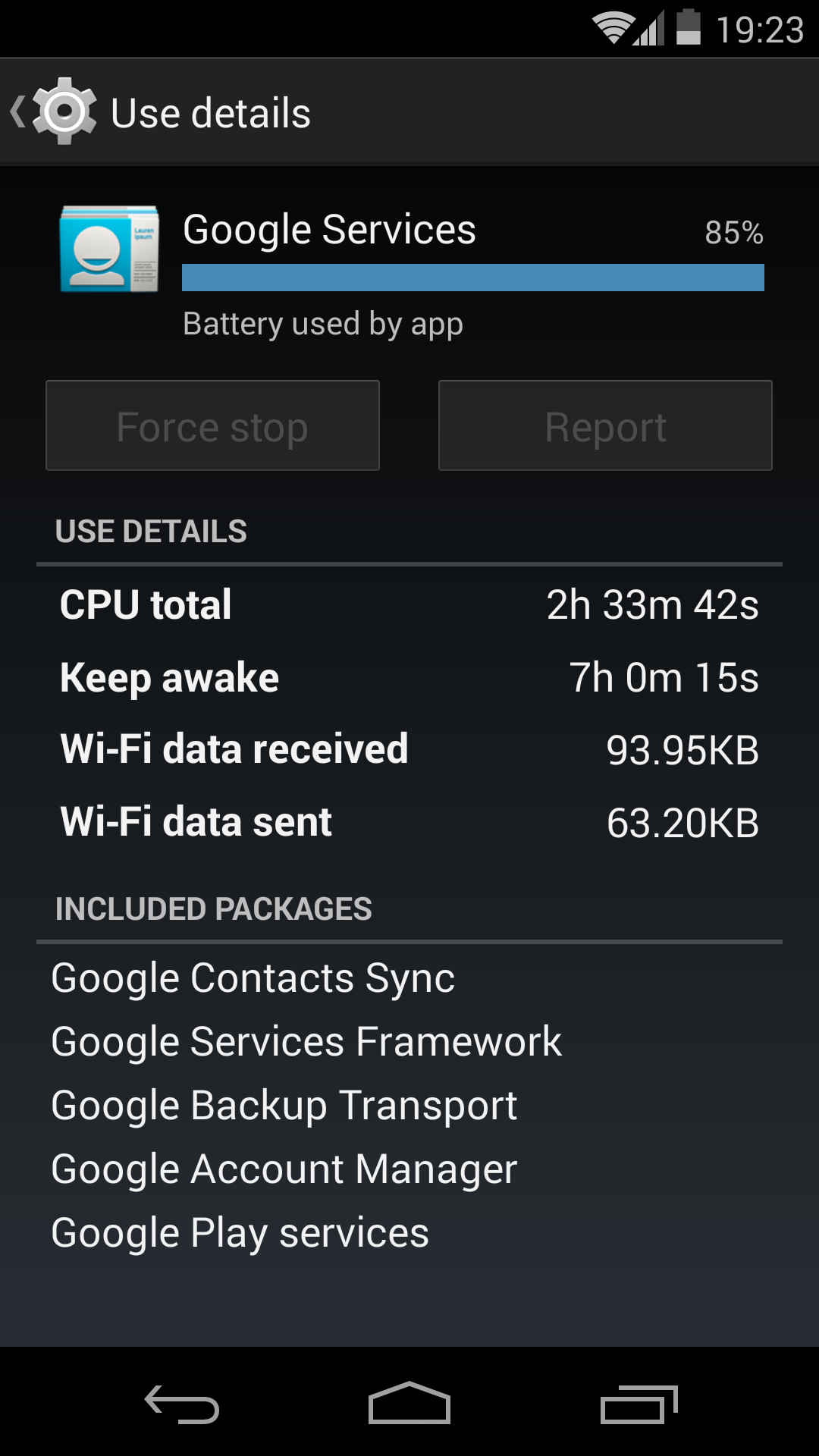Viewport: 819px width, 1456px height.
Task: Tap the Report button
Action: tap(605, 426)
